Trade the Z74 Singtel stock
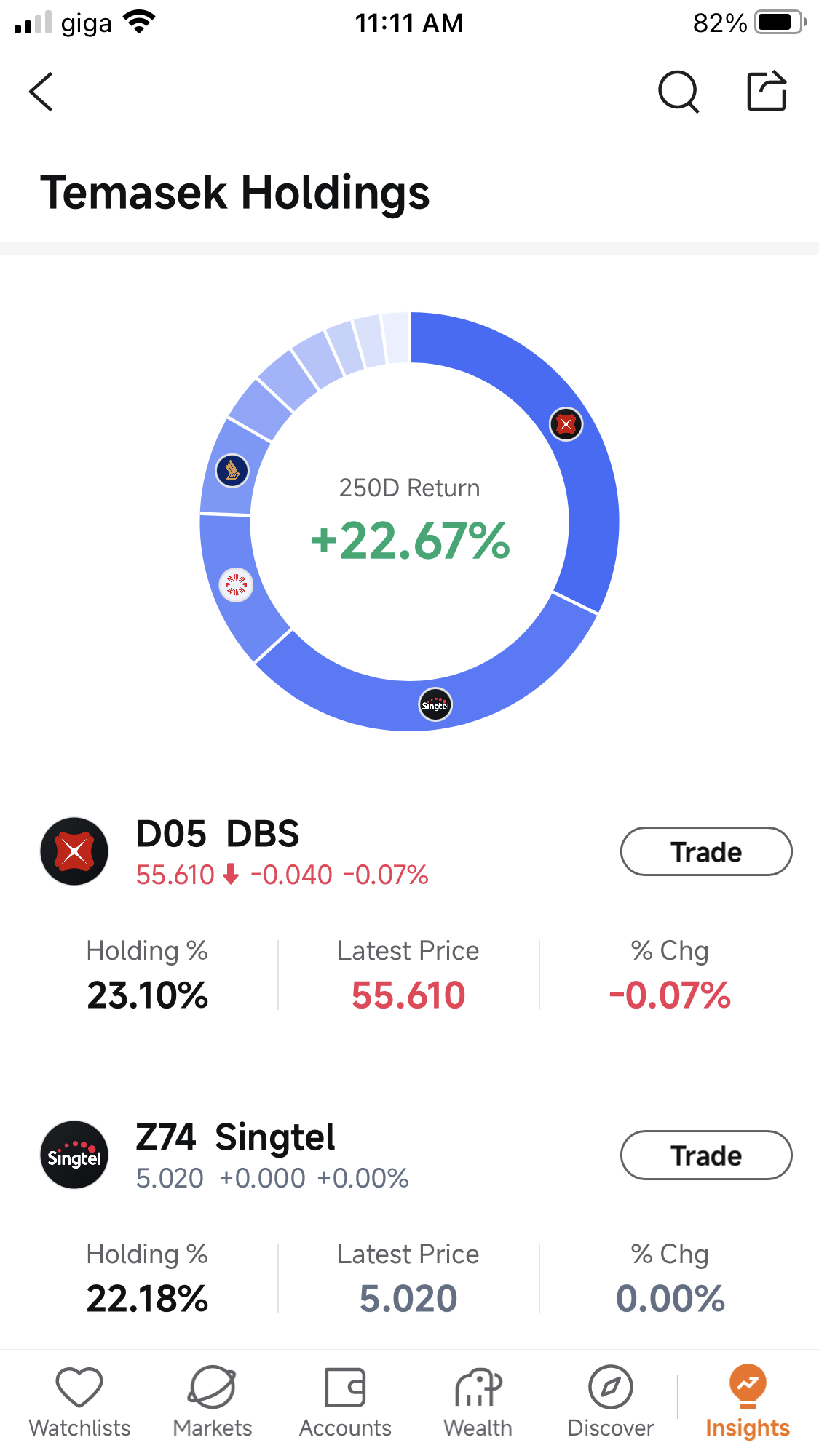This screenshot has height=1456, width=819. click(x=706, y=1155)
